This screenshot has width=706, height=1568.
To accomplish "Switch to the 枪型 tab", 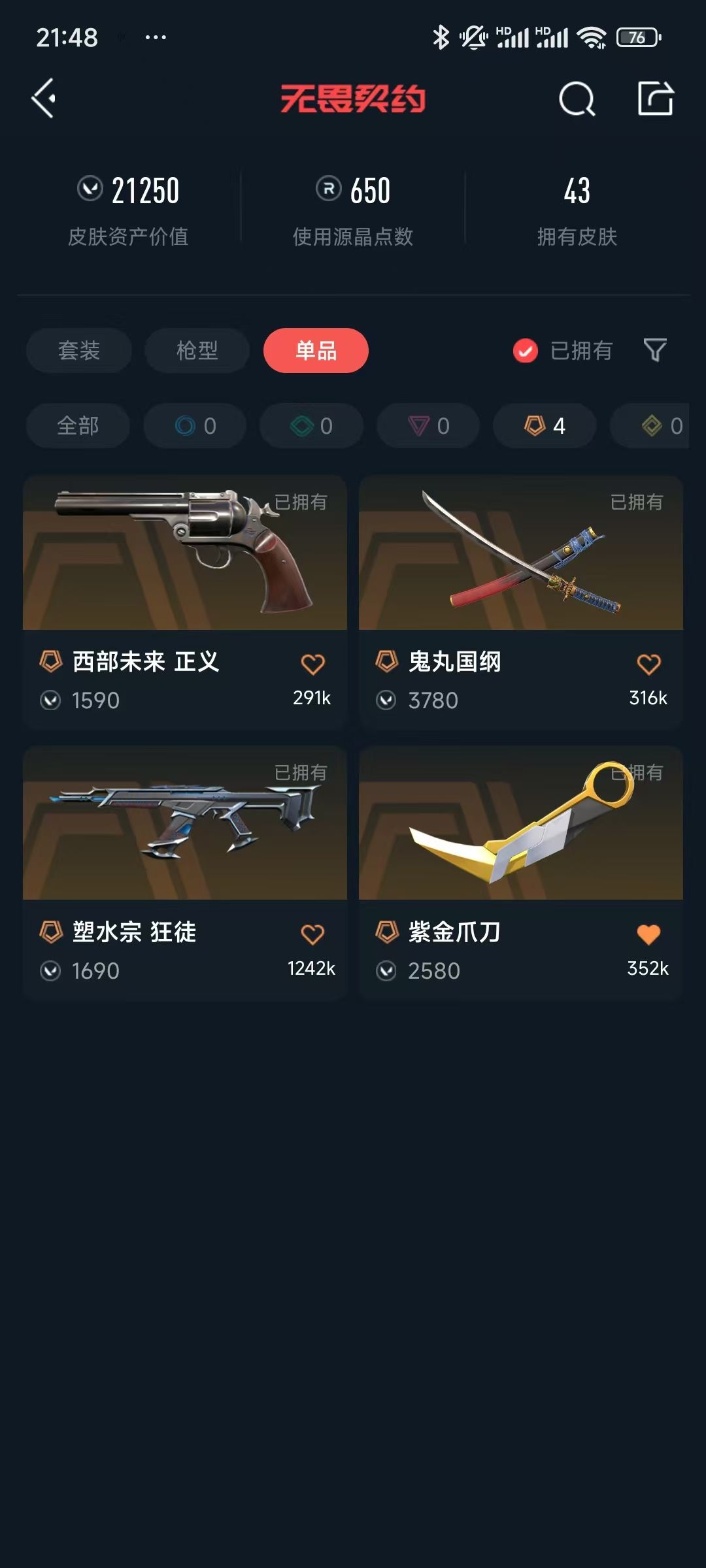I will (197, 350).
